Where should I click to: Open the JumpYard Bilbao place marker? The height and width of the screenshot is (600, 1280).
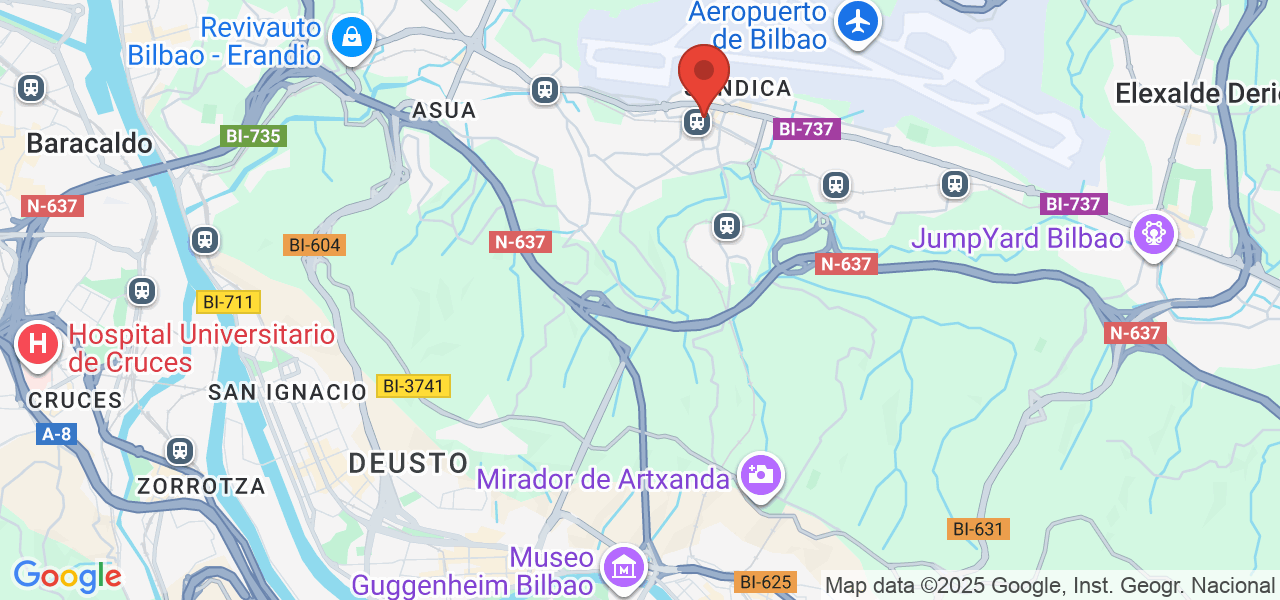[1154, 234]
